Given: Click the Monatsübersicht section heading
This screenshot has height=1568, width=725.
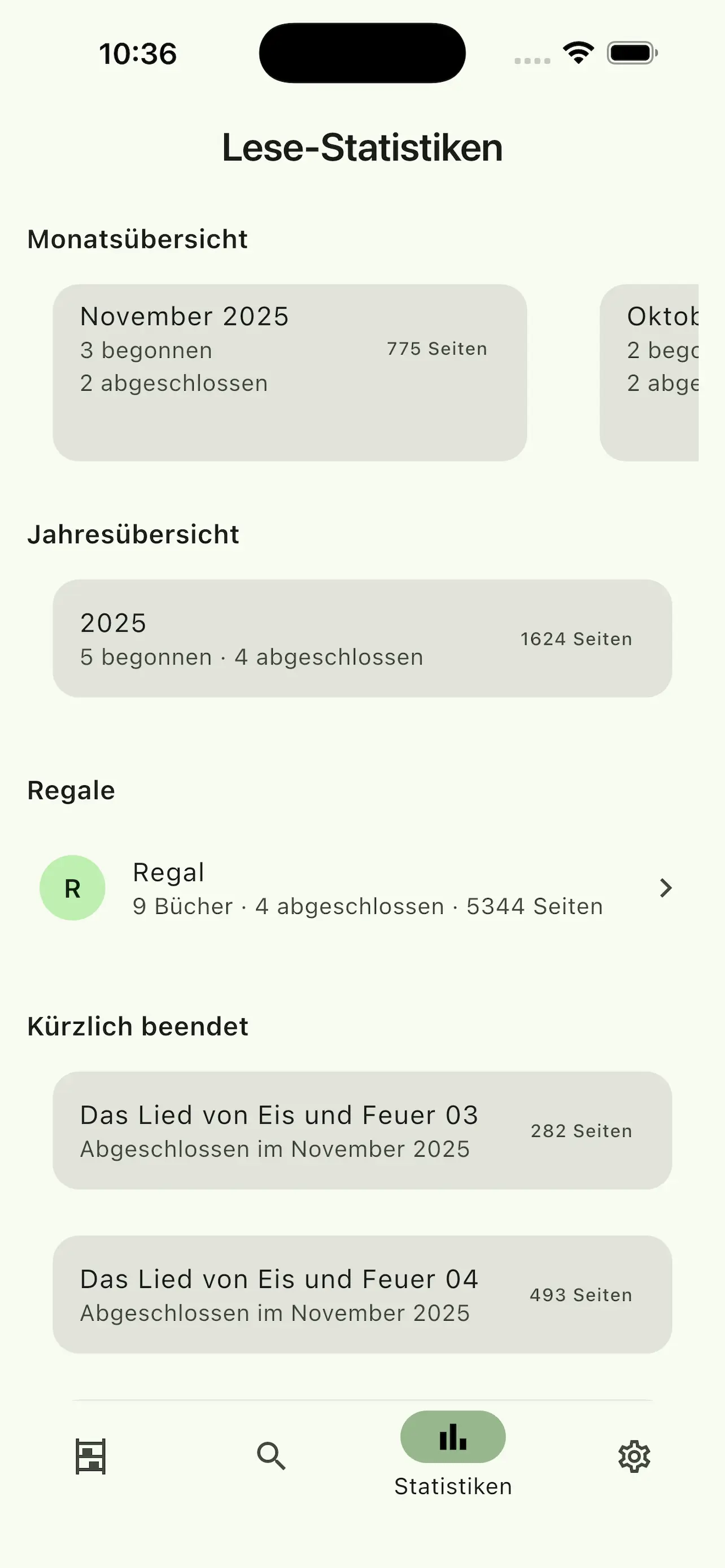Looking at the screenshot, I should tap(138, 238).
